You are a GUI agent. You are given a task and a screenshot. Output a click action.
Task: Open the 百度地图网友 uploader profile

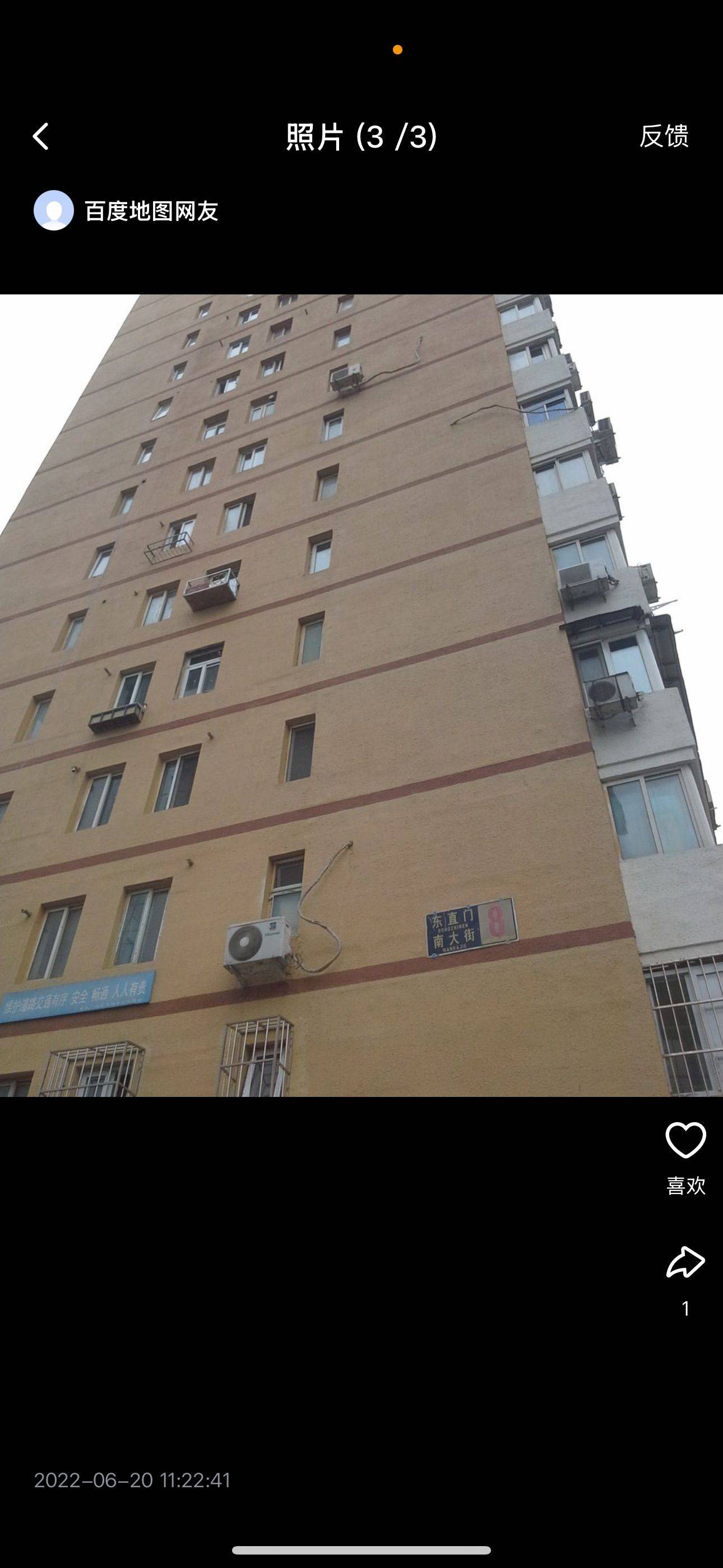click(x=126, y=211)
